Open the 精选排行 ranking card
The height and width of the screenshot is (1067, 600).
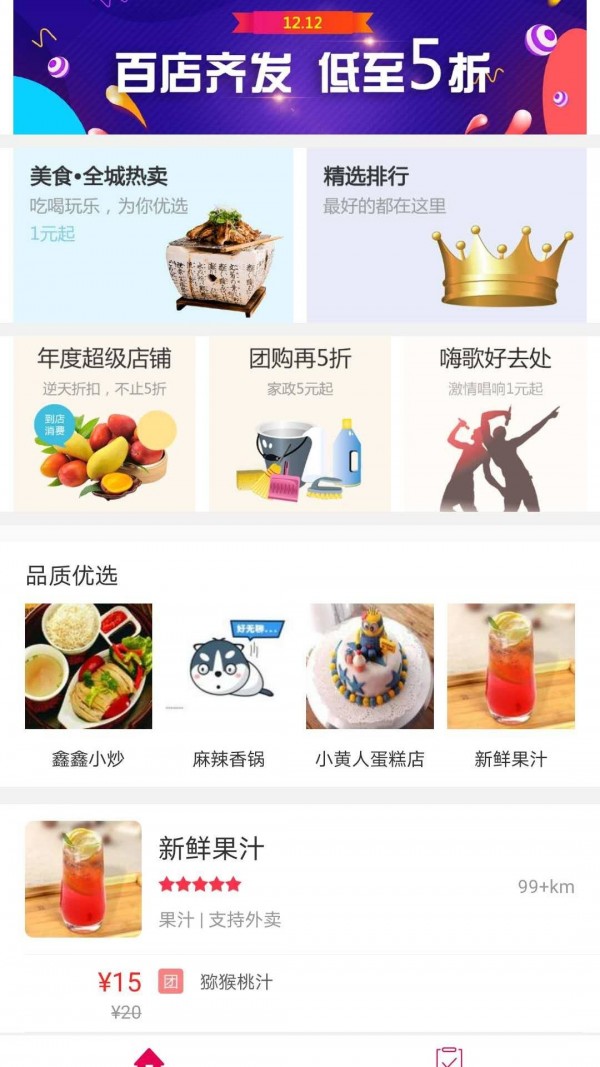446,235
